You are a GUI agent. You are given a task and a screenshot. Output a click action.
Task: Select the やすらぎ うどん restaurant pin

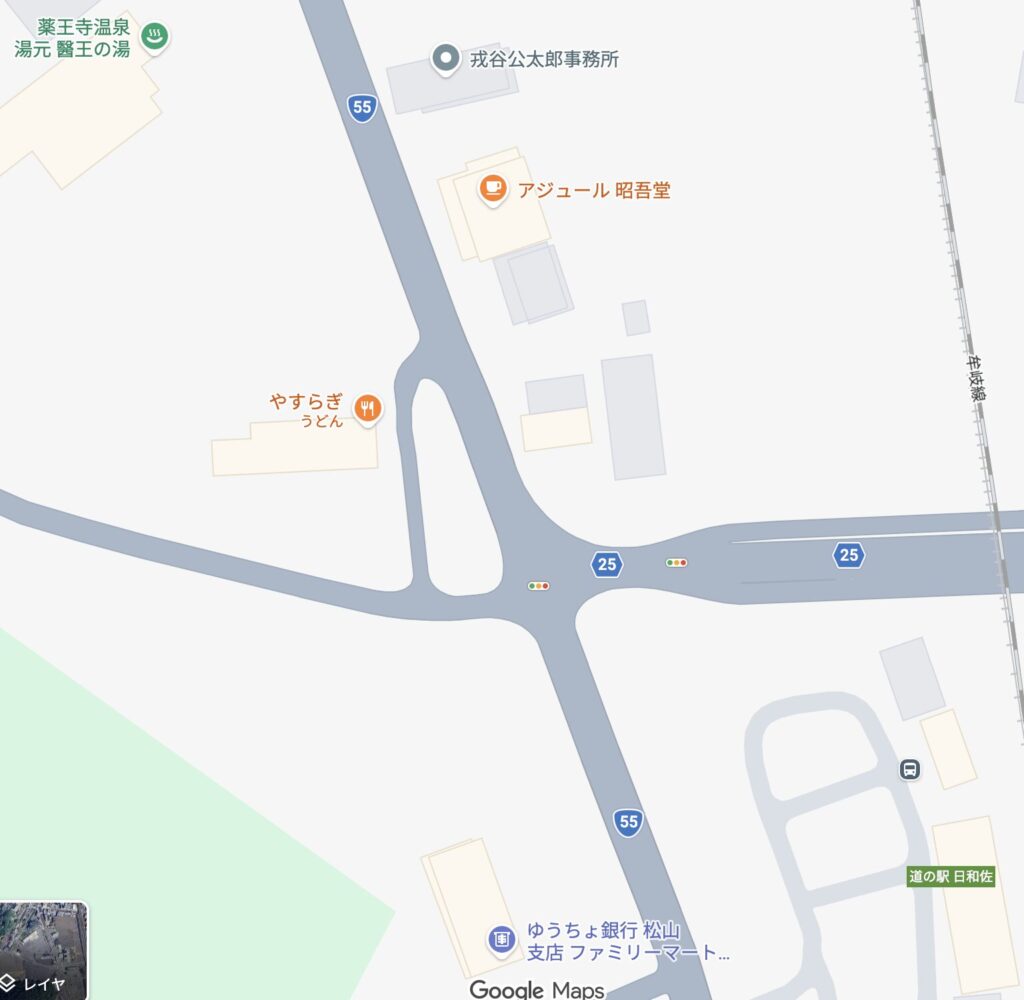pos(368,408)
